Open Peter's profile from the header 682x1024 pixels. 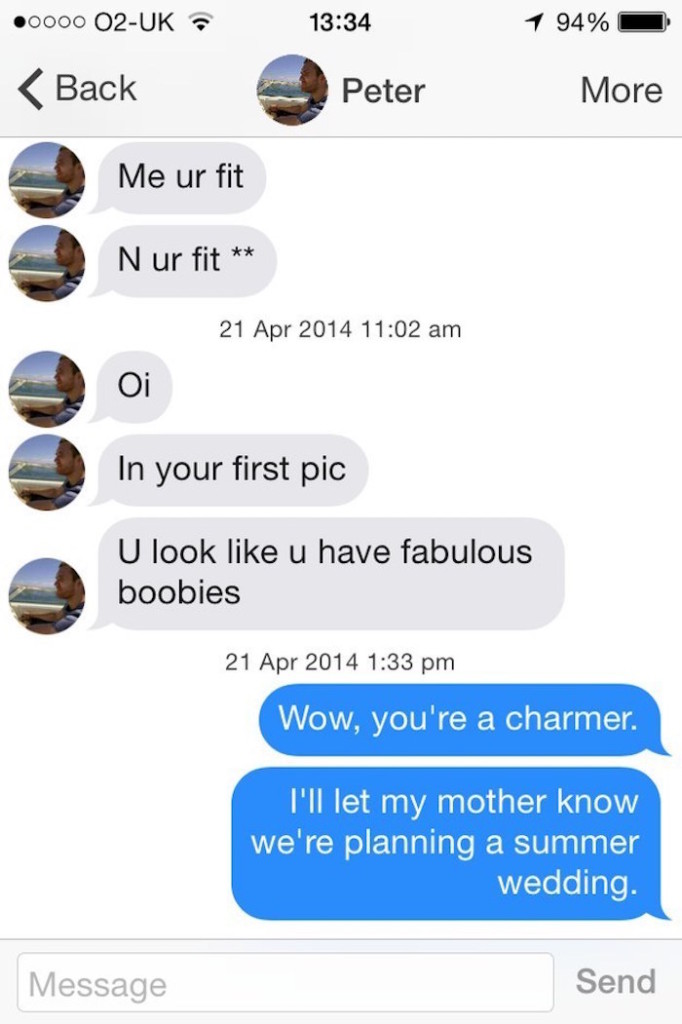coord(342,90)
